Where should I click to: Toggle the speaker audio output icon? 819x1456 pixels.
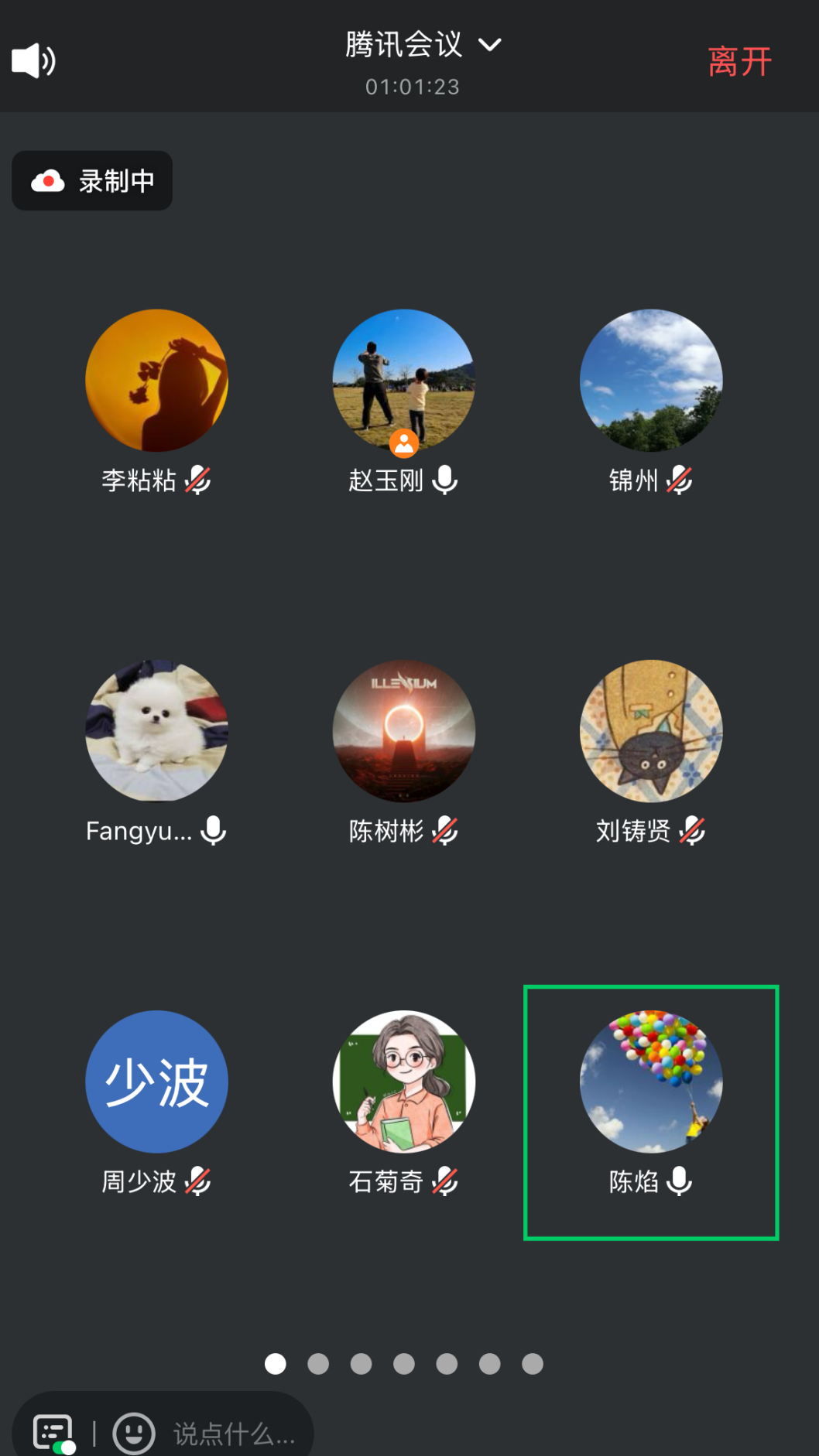click(x=33, y=60)
